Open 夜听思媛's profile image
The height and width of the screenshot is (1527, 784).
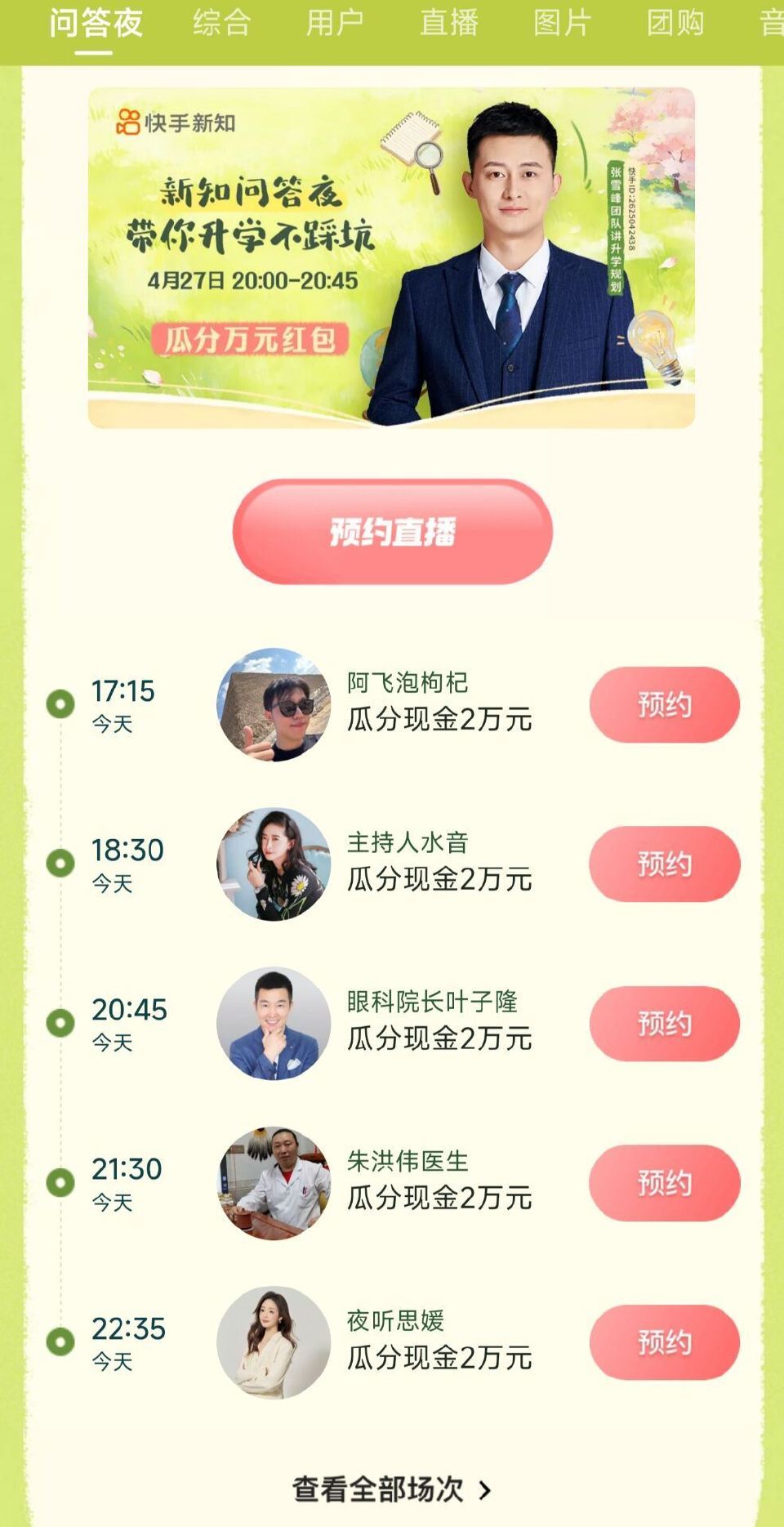coord(274,1342)
